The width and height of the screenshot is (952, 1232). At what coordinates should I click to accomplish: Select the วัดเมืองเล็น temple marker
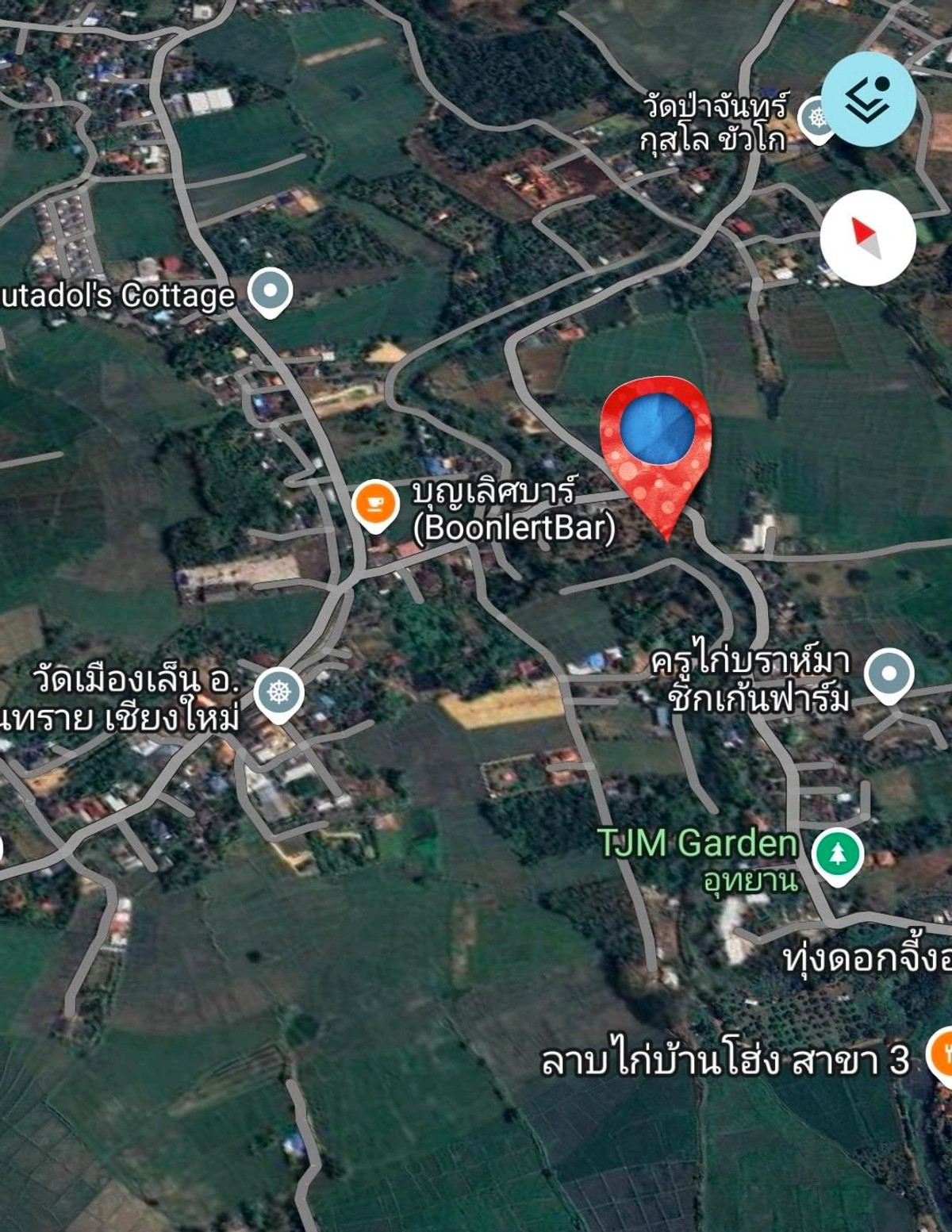pos(279,693)
